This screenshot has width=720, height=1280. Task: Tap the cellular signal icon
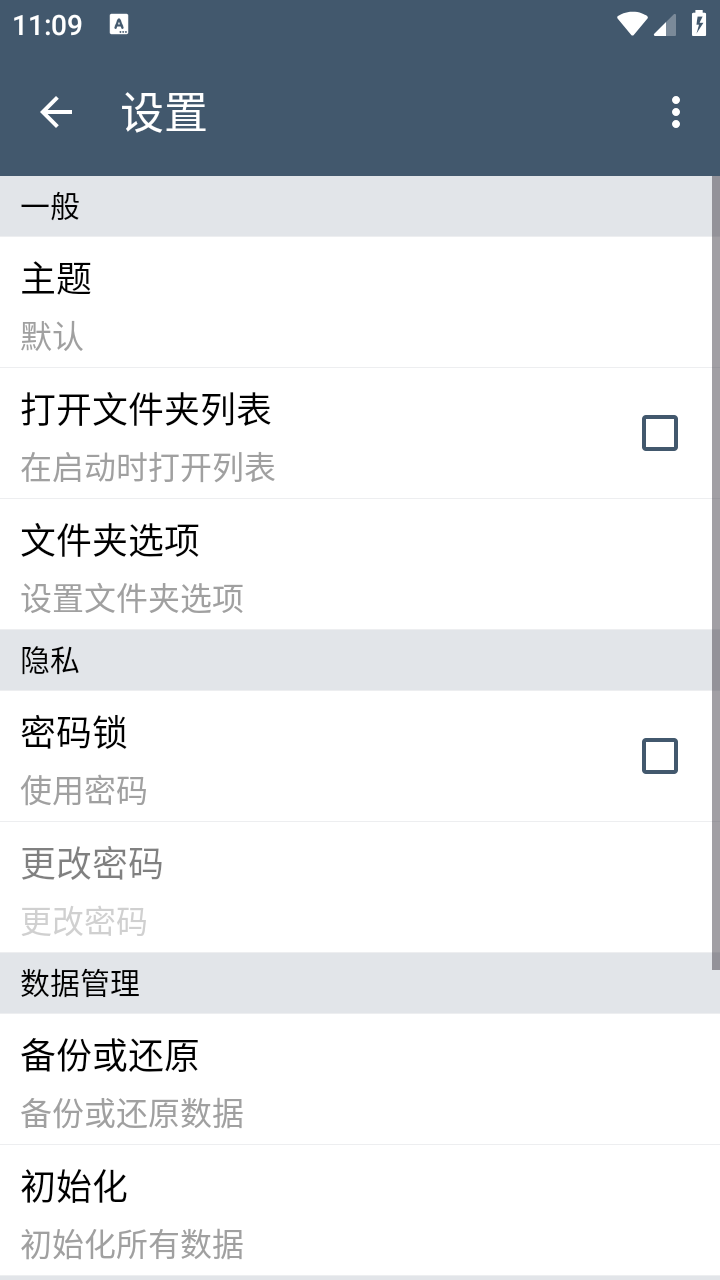coord(664,24)
